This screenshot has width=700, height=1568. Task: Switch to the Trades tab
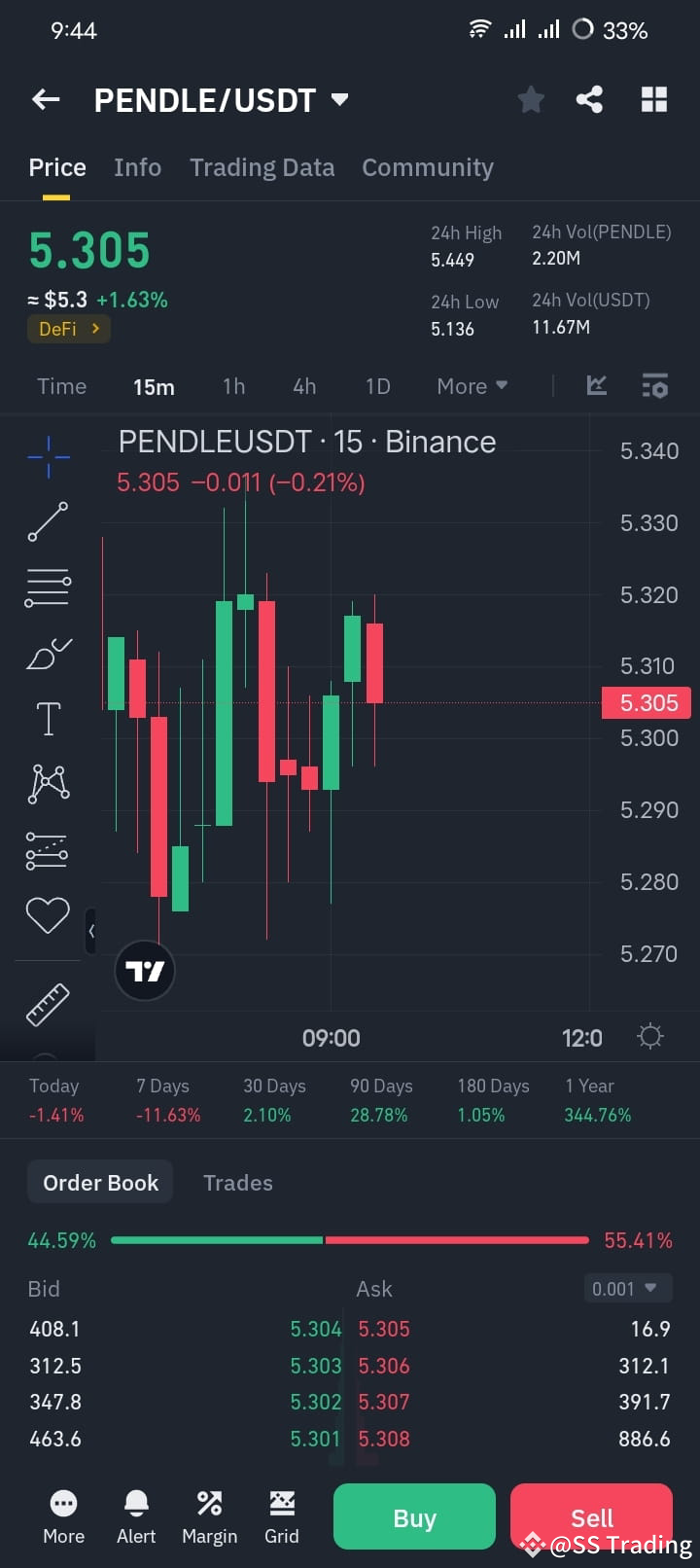[237, 1182]
